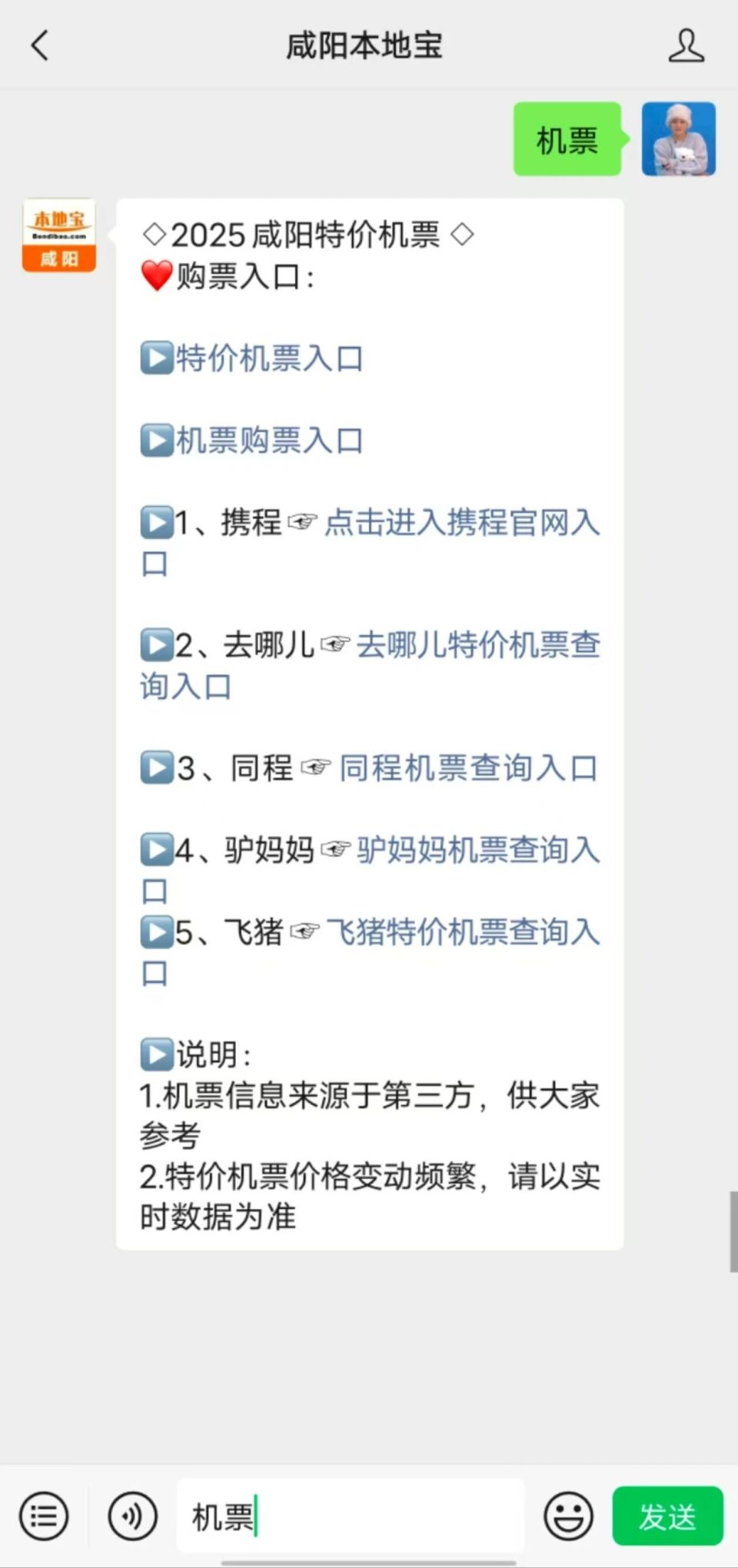The height and width of the screenshot is (1568, 738).
Task: Open the official account menu list icon
Action: coord(44,1516)
